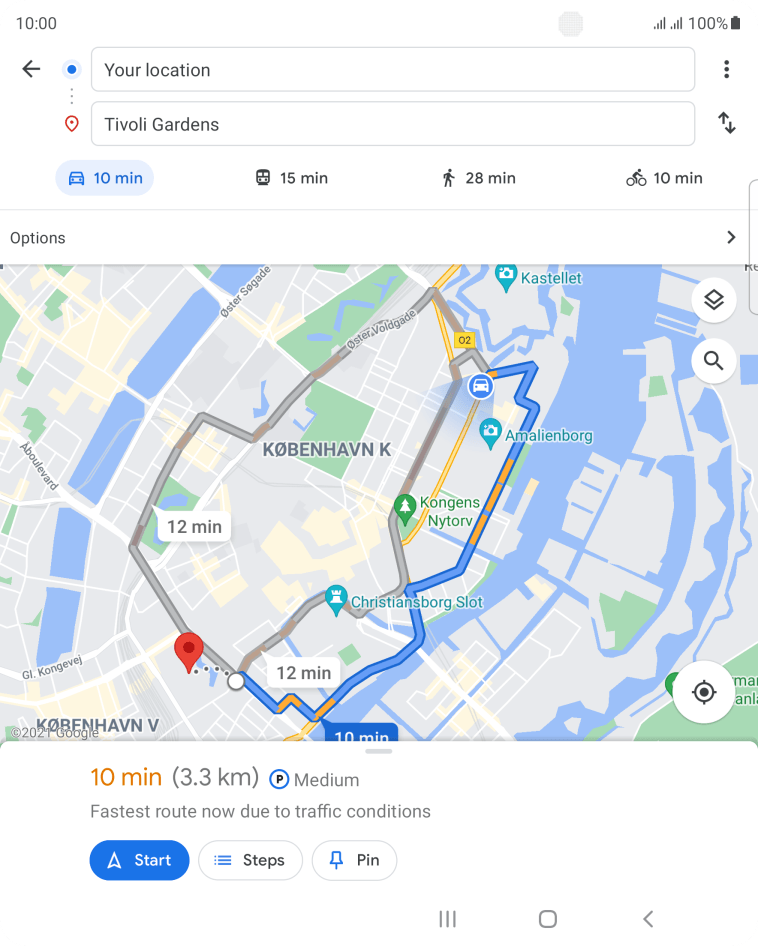The image size is (758, 946).
Task: Switch to cycling directions, 10 min
Action: pos(664,178)
